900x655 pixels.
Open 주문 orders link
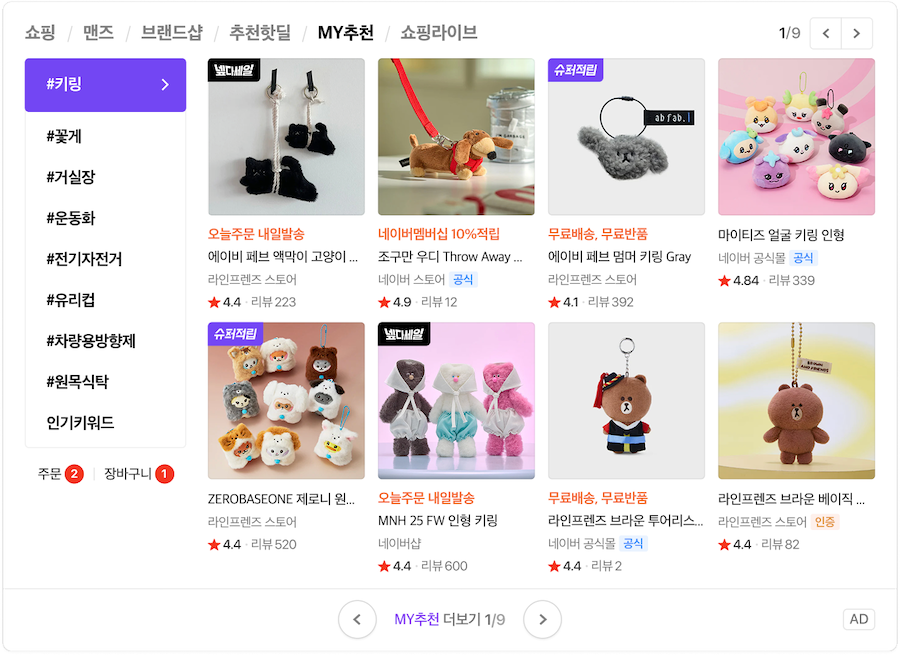(59, 474)
